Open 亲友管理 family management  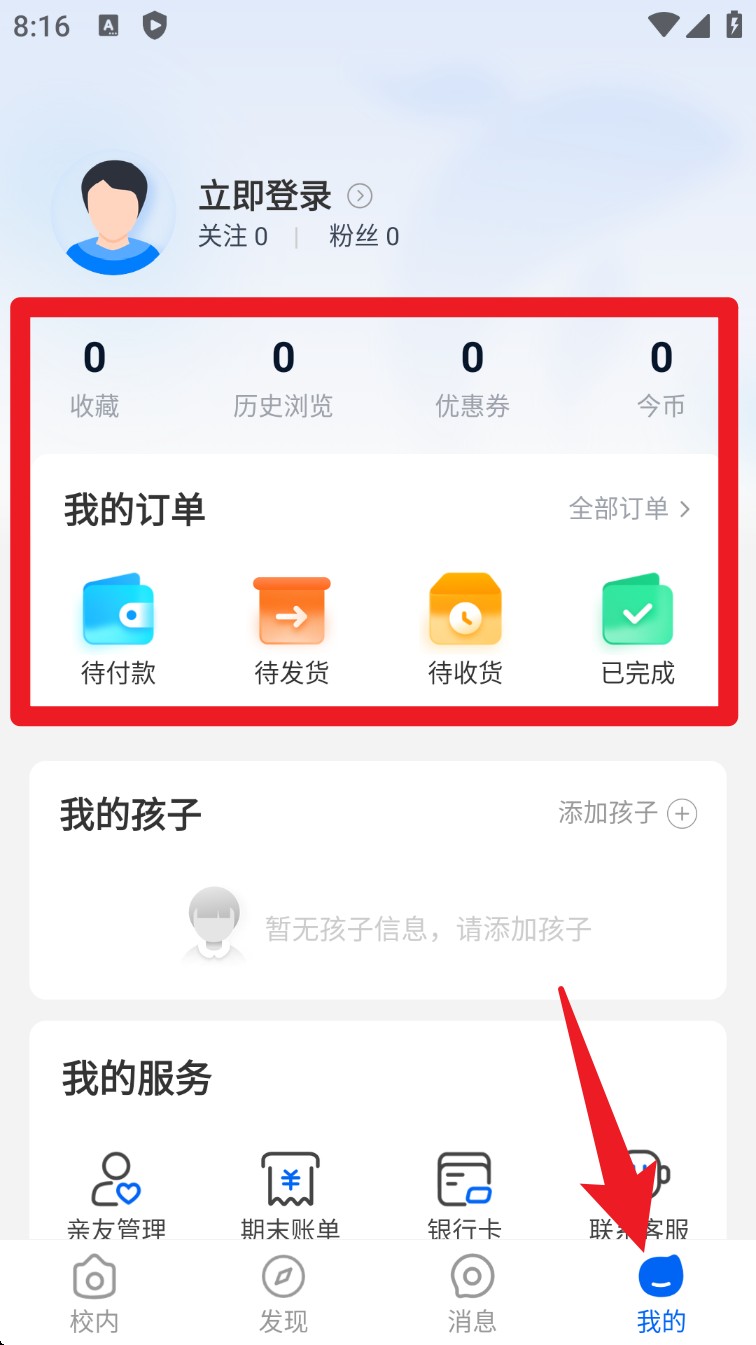pos(116,1195)
